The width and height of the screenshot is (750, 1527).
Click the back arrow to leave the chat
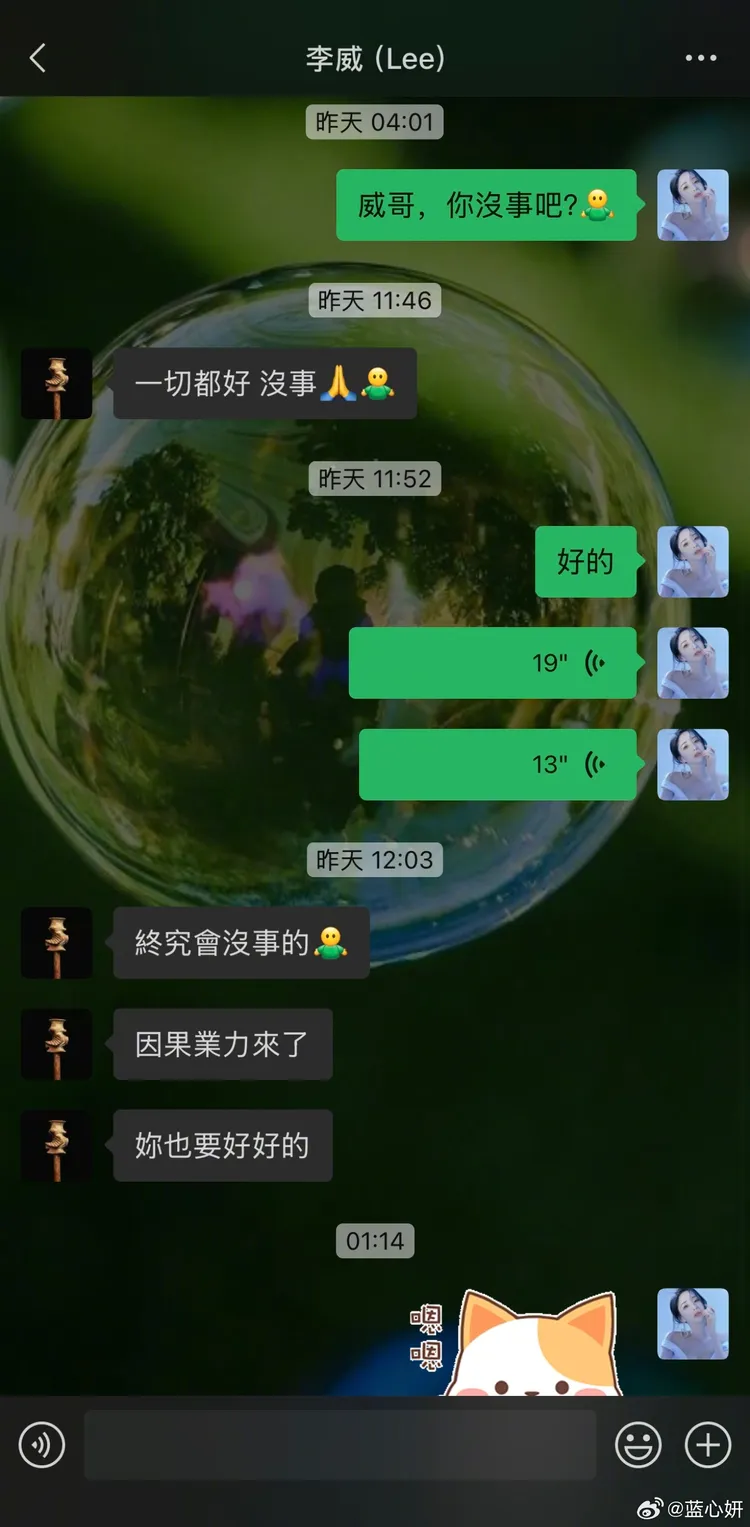[37, 57]
